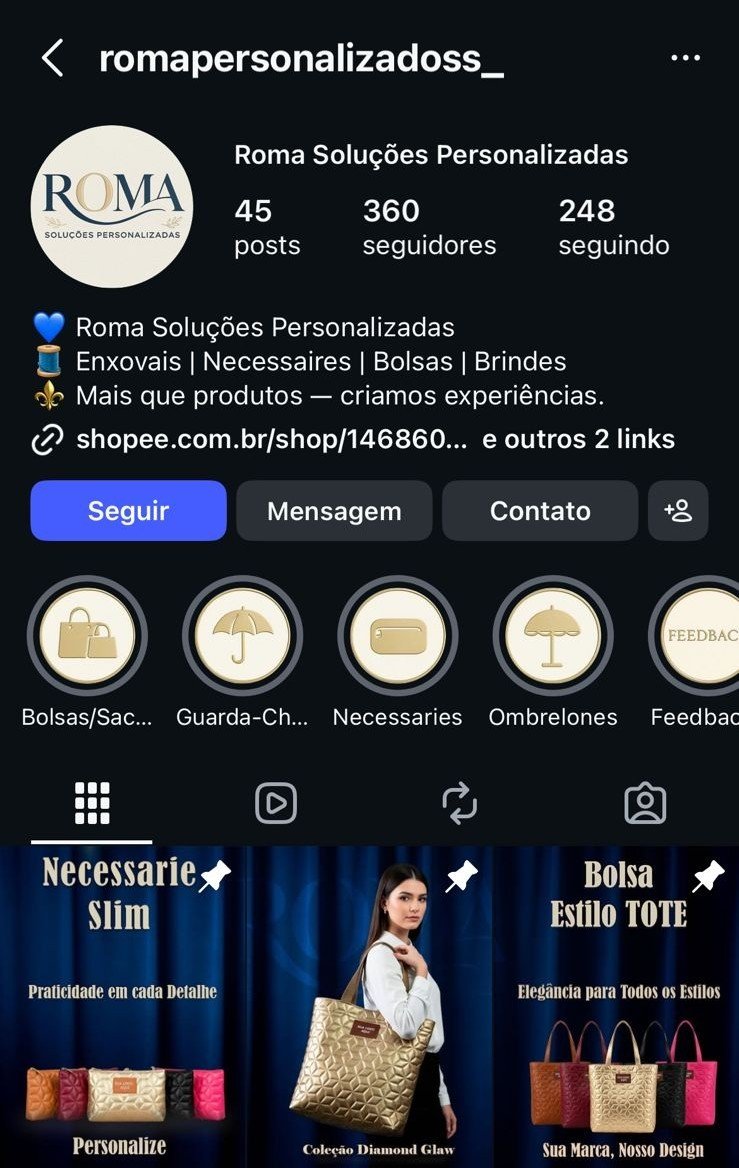
Task: Follow this account with Seguir
Action: 129,511
